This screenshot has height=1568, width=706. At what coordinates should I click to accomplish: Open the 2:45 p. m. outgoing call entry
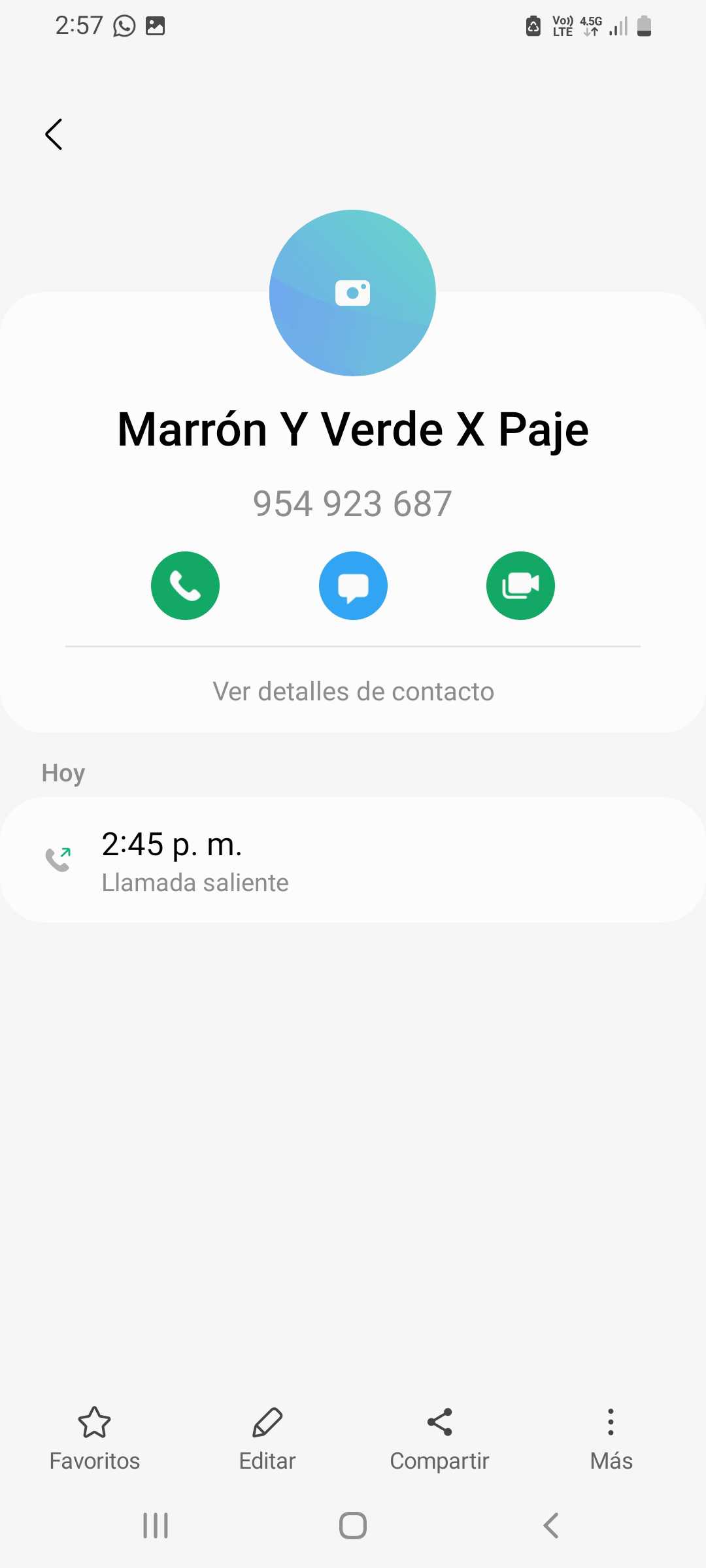pyautogui.click(x=353, y=860)
